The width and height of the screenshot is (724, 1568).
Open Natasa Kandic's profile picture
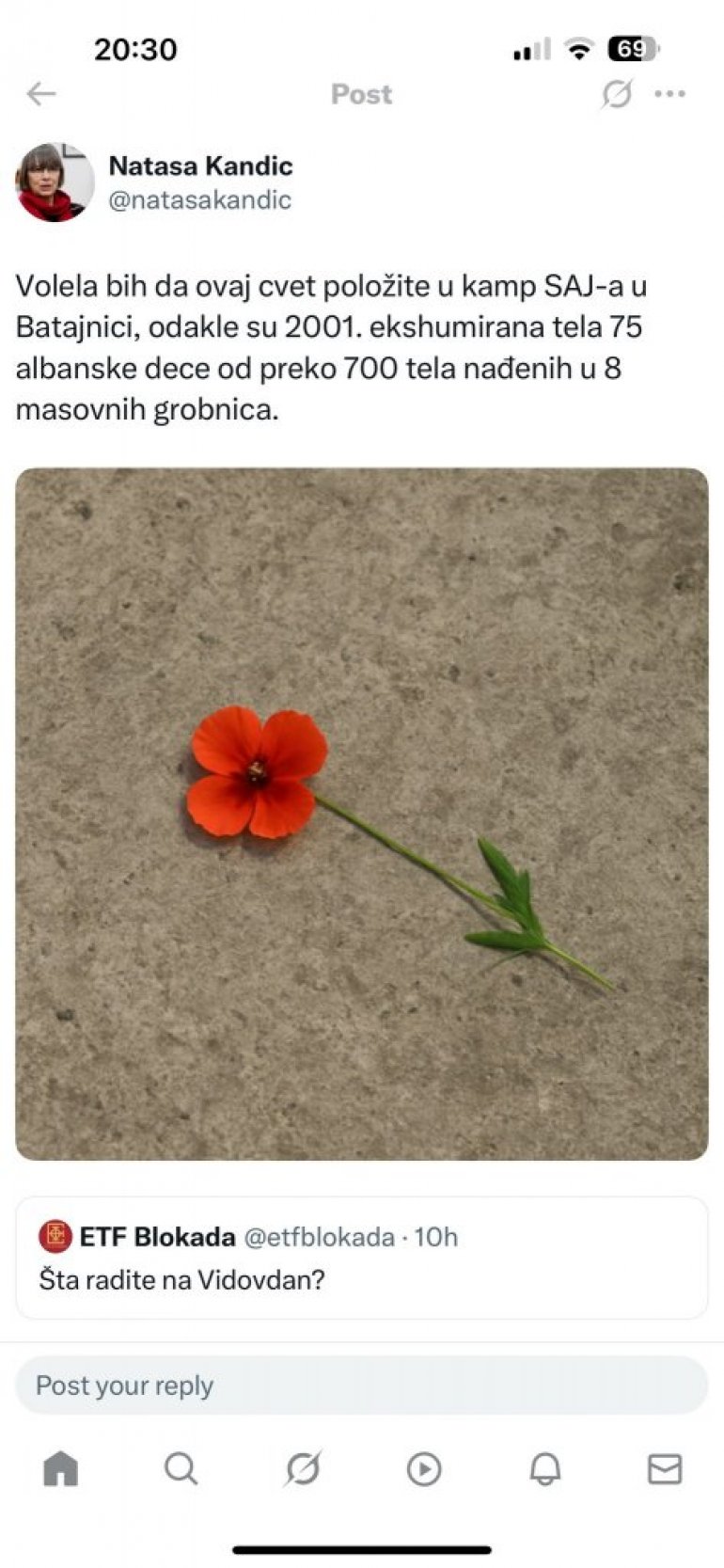coord(55,182)
